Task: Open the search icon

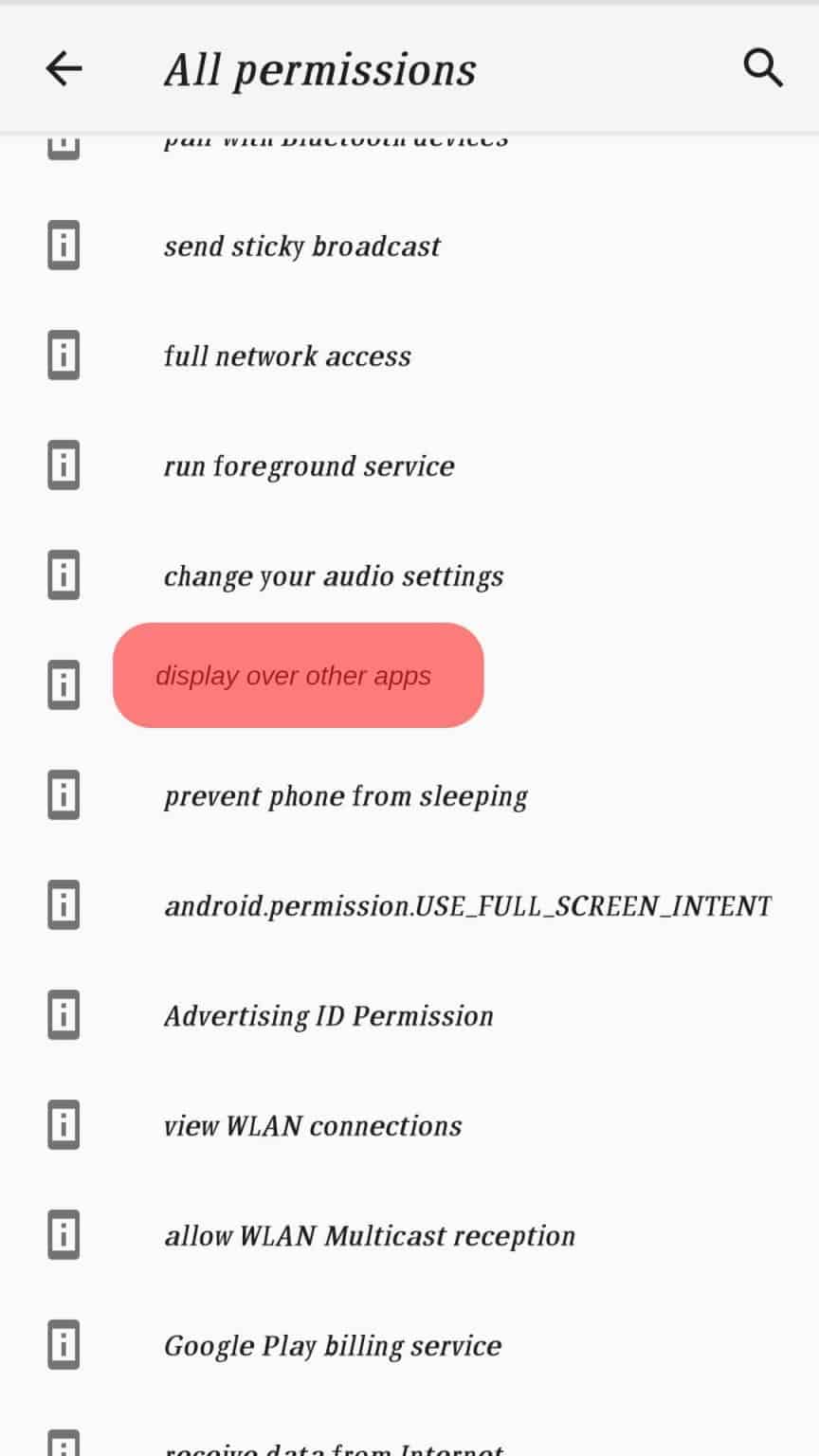Action: [762, 68]
